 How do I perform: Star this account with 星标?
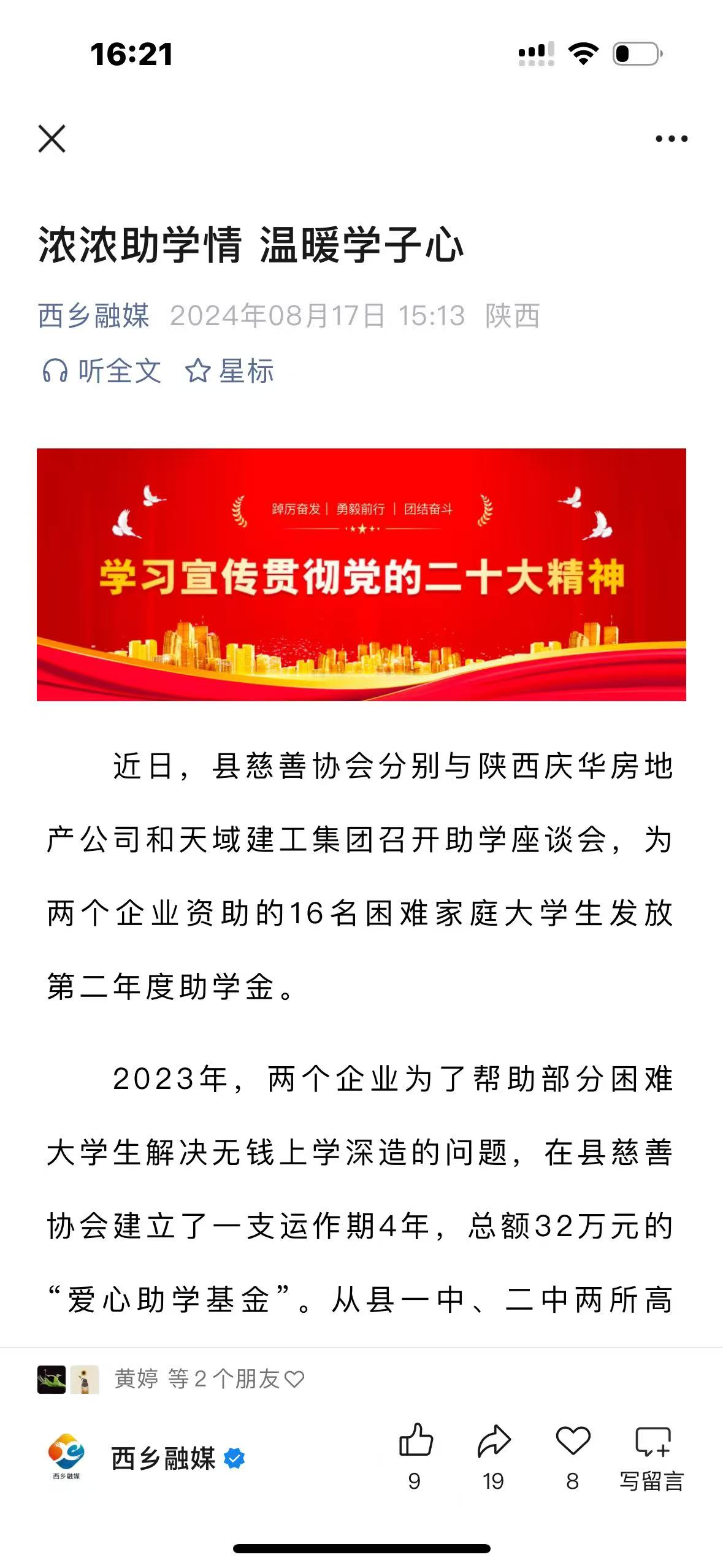[229, 371]
